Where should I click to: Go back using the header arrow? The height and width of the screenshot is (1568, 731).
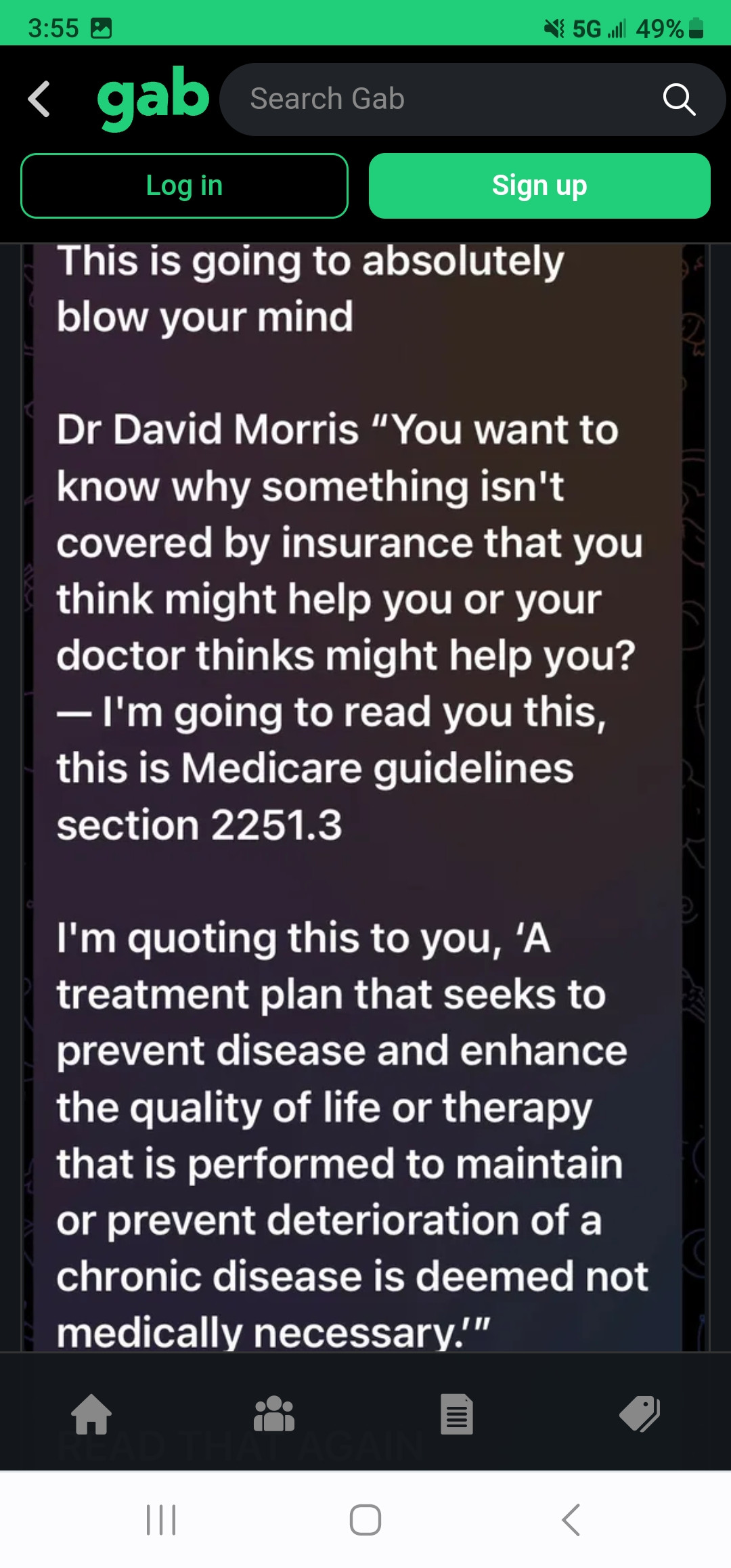39,100
